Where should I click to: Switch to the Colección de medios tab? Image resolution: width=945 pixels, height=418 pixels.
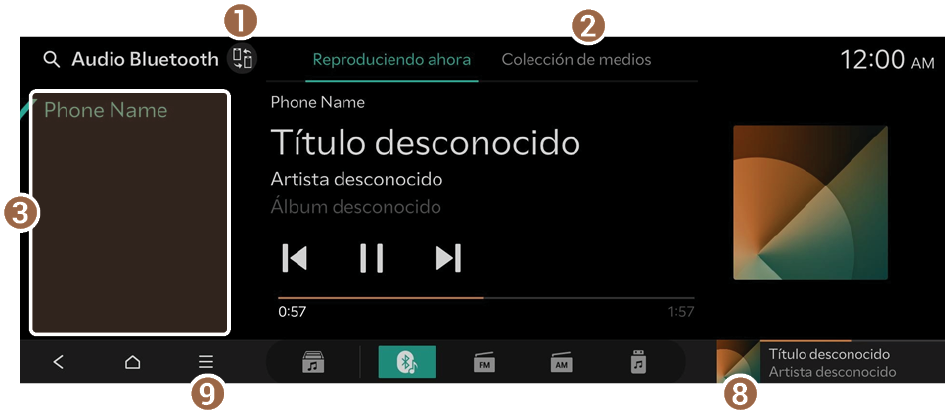click(576, 60)
